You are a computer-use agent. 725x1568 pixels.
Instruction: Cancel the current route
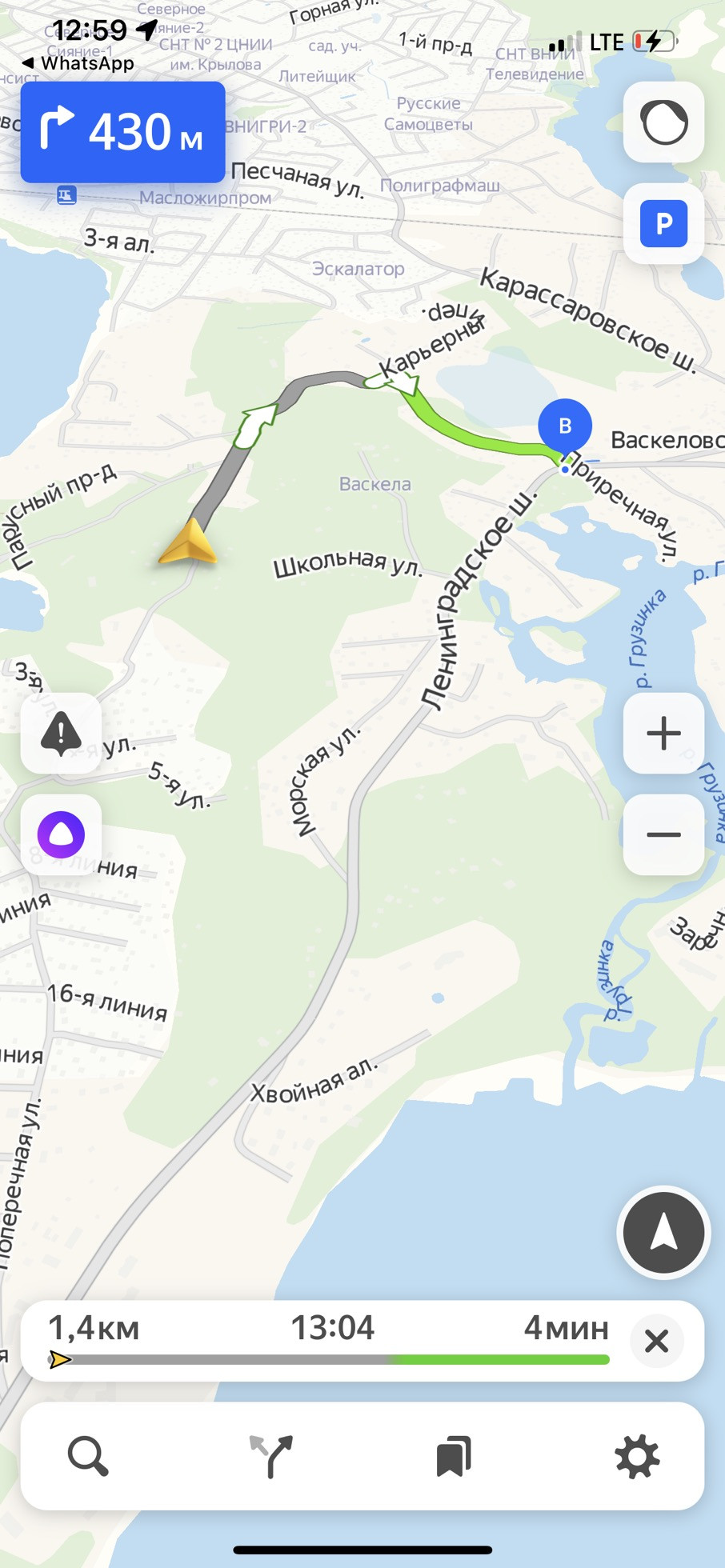tap(656, 1341)
